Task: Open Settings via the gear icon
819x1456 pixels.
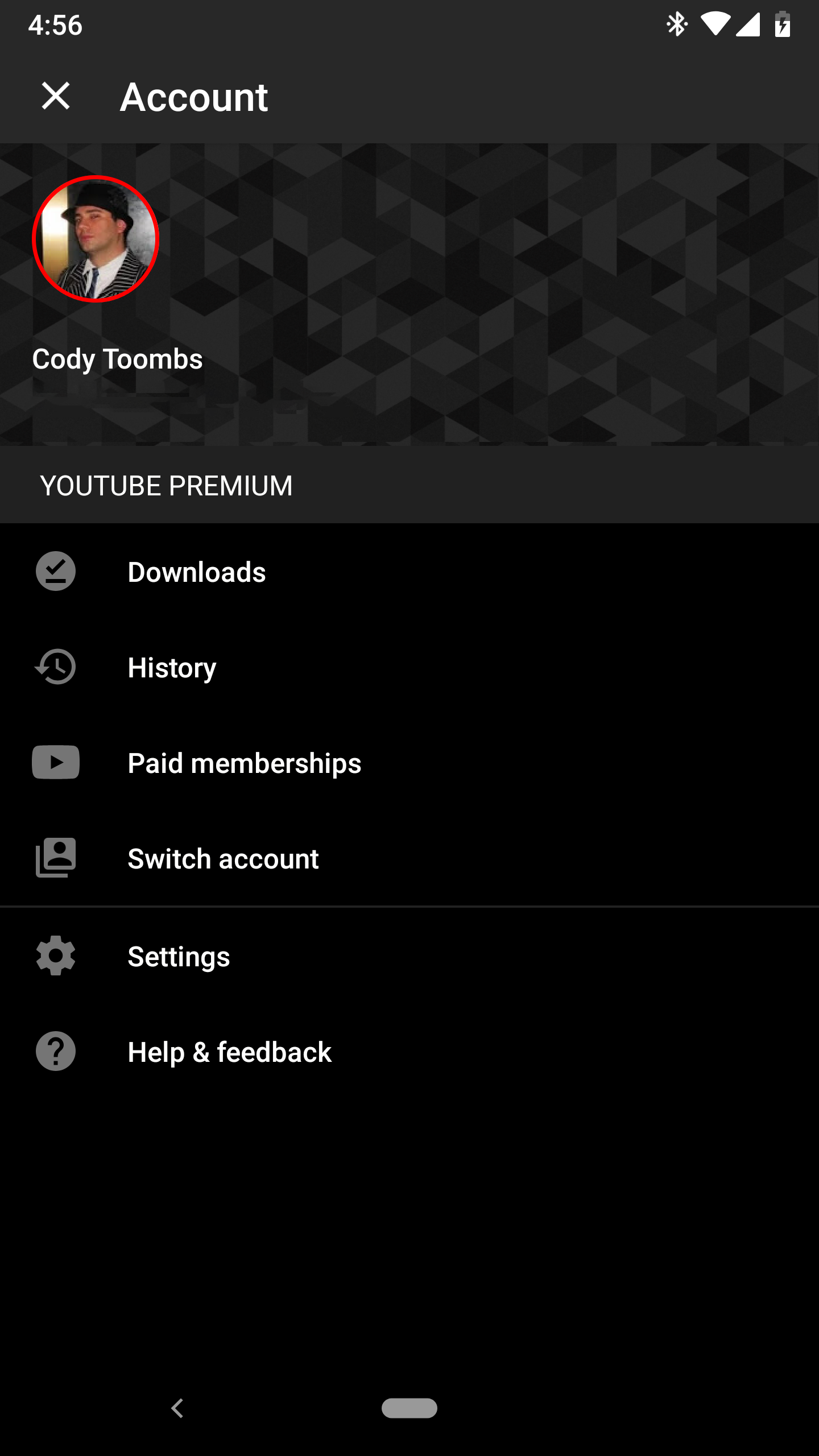Action: click(x=55, y=955)
